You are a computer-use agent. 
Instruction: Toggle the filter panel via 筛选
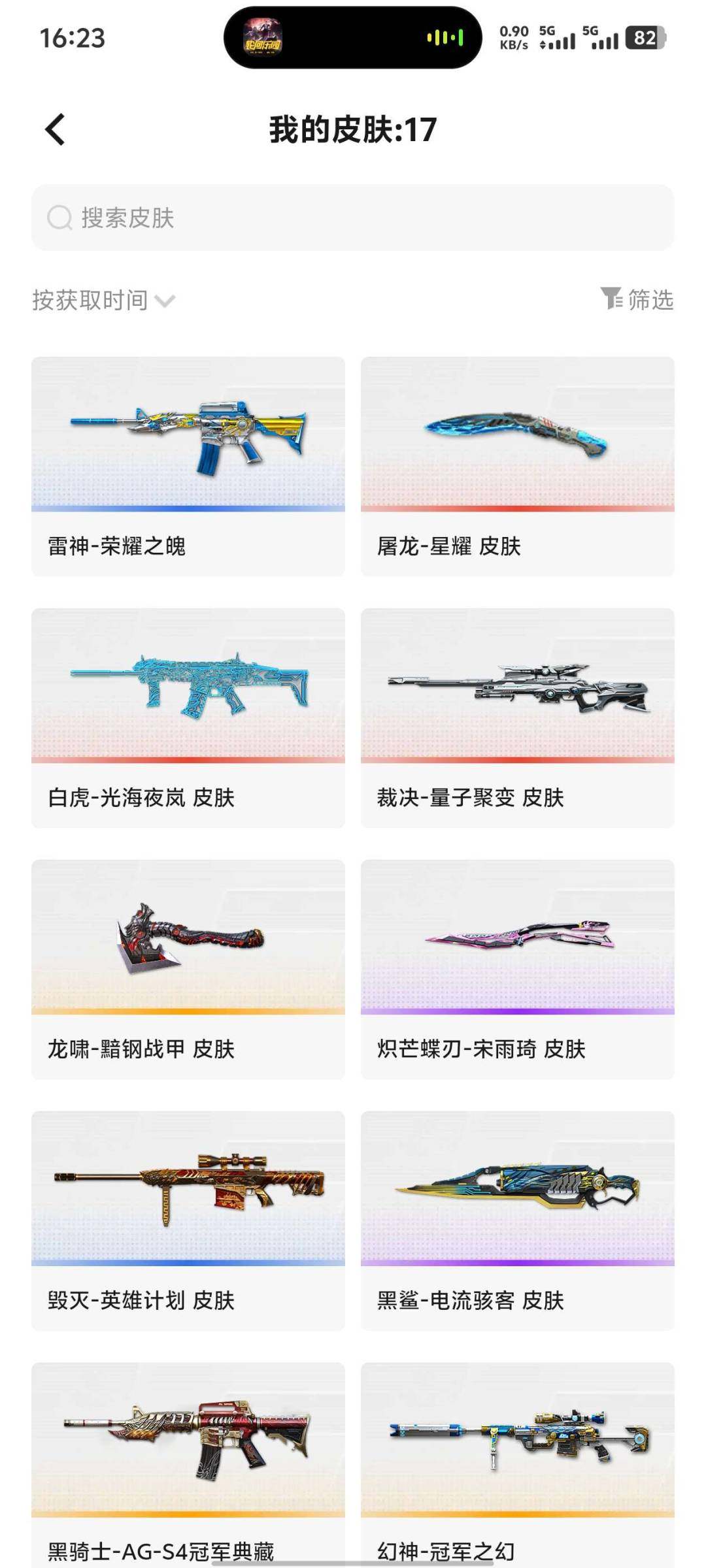648,300
